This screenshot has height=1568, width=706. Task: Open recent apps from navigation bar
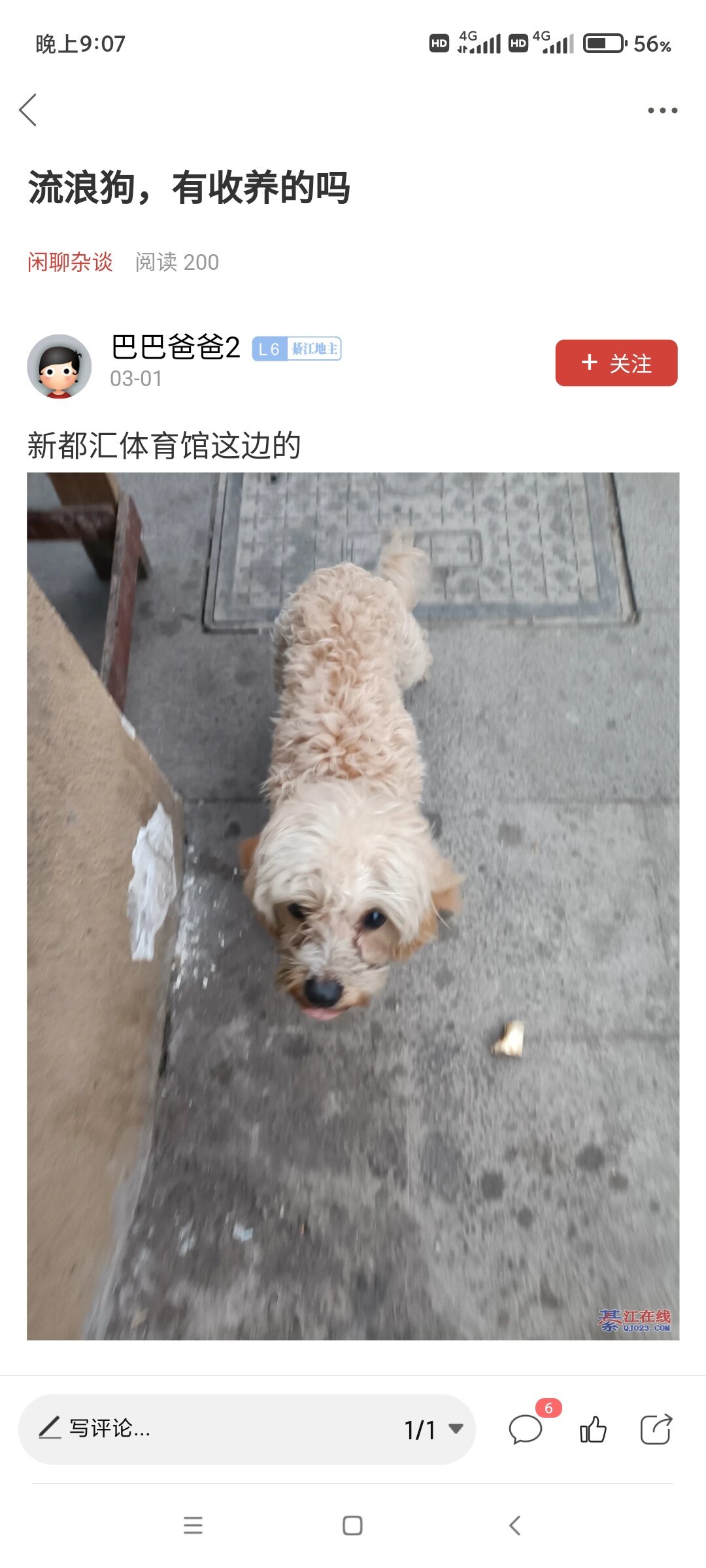(193, 1526)
